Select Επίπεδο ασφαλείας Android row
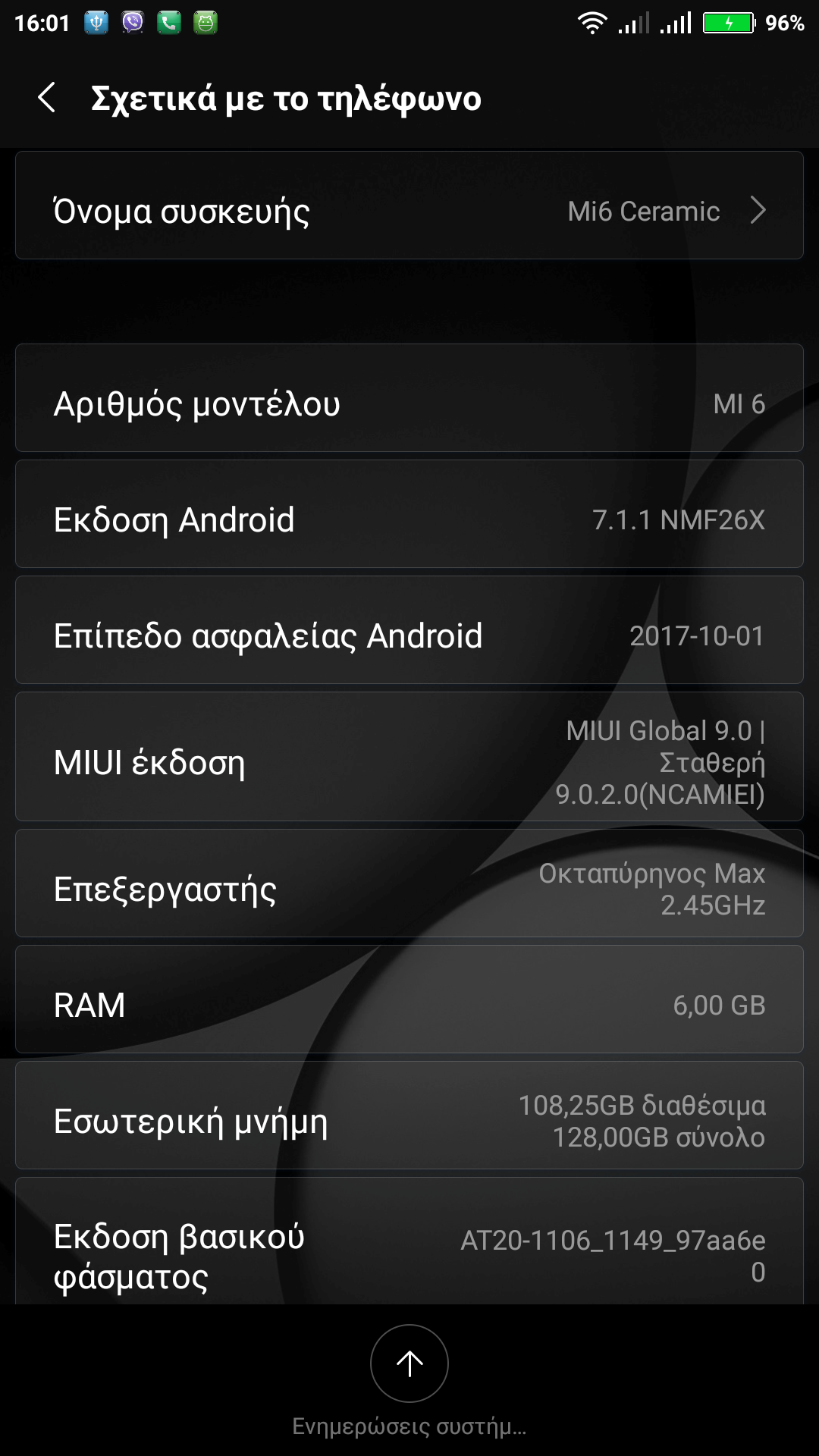This screenshot has height=1456, width=819. coord(409,630)
